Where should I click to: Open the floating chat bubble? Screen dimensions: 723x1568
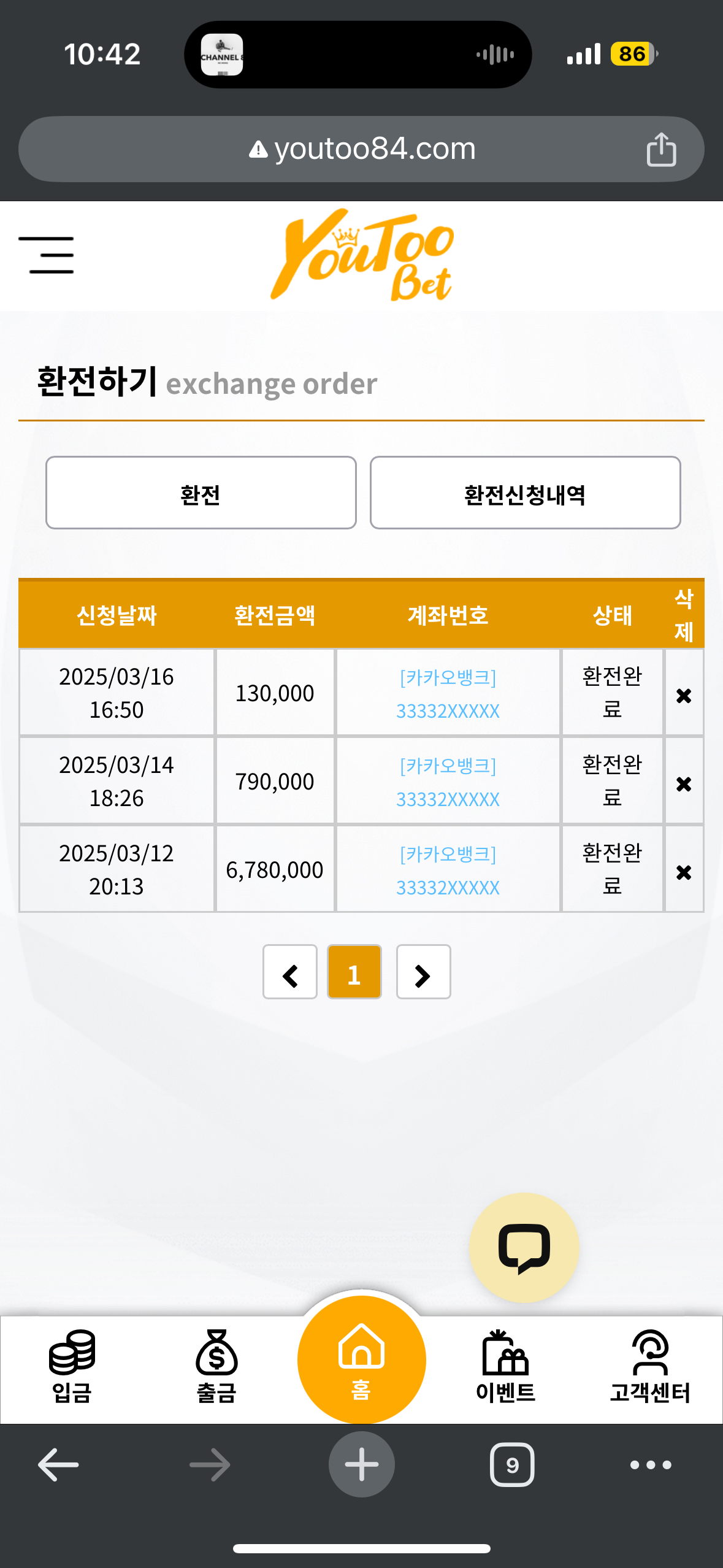pyautogui.click(x=524, y=1247)
